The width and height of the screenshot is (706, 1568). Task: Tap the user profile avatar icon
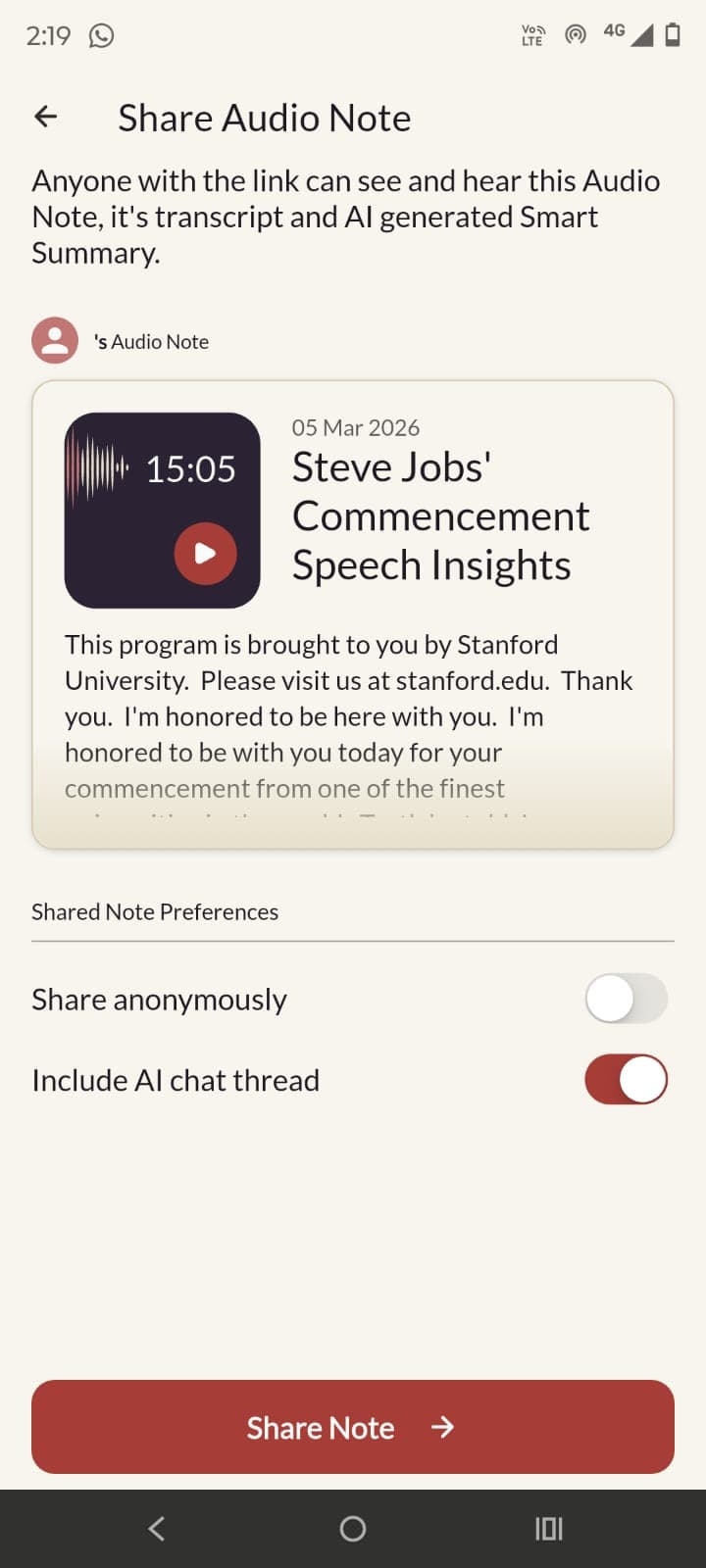click(x=55, y=339)
